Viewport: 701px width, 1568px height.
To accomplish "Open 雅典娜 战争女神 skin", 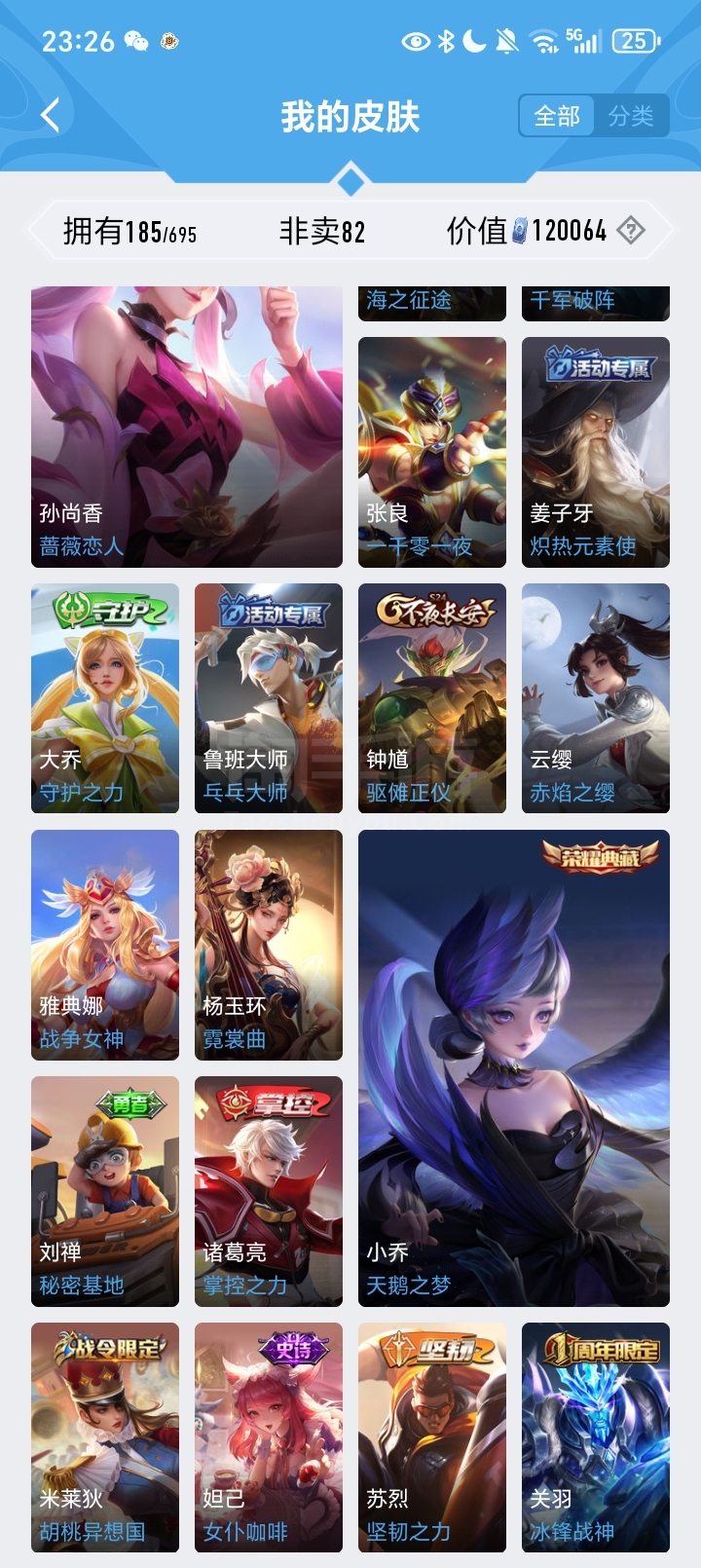I will [x=105, y=945].
